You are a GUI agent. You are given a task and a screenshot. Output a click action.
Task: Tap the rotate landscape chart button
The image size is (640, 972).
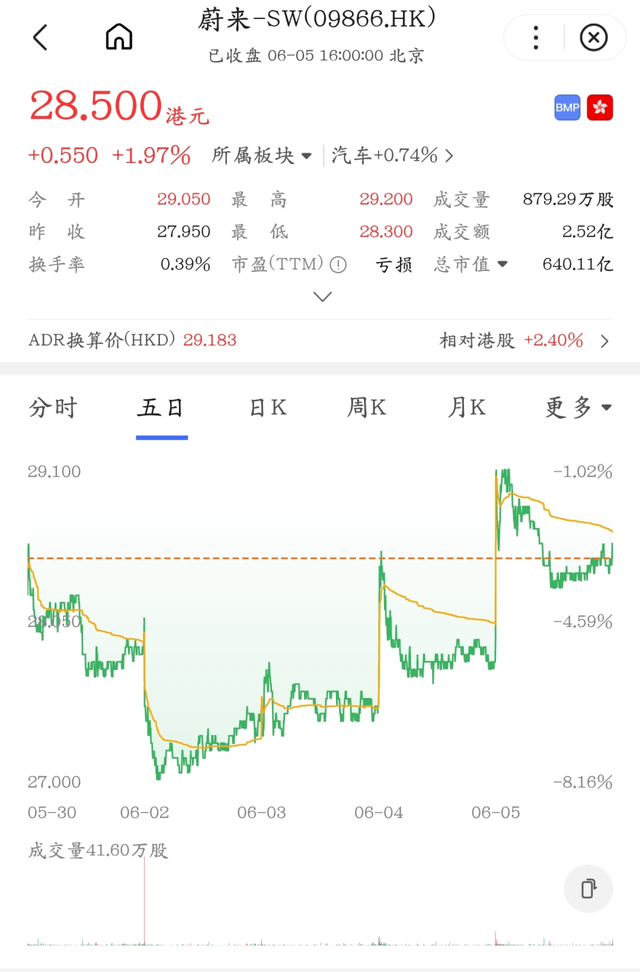(x=588, y=887)
